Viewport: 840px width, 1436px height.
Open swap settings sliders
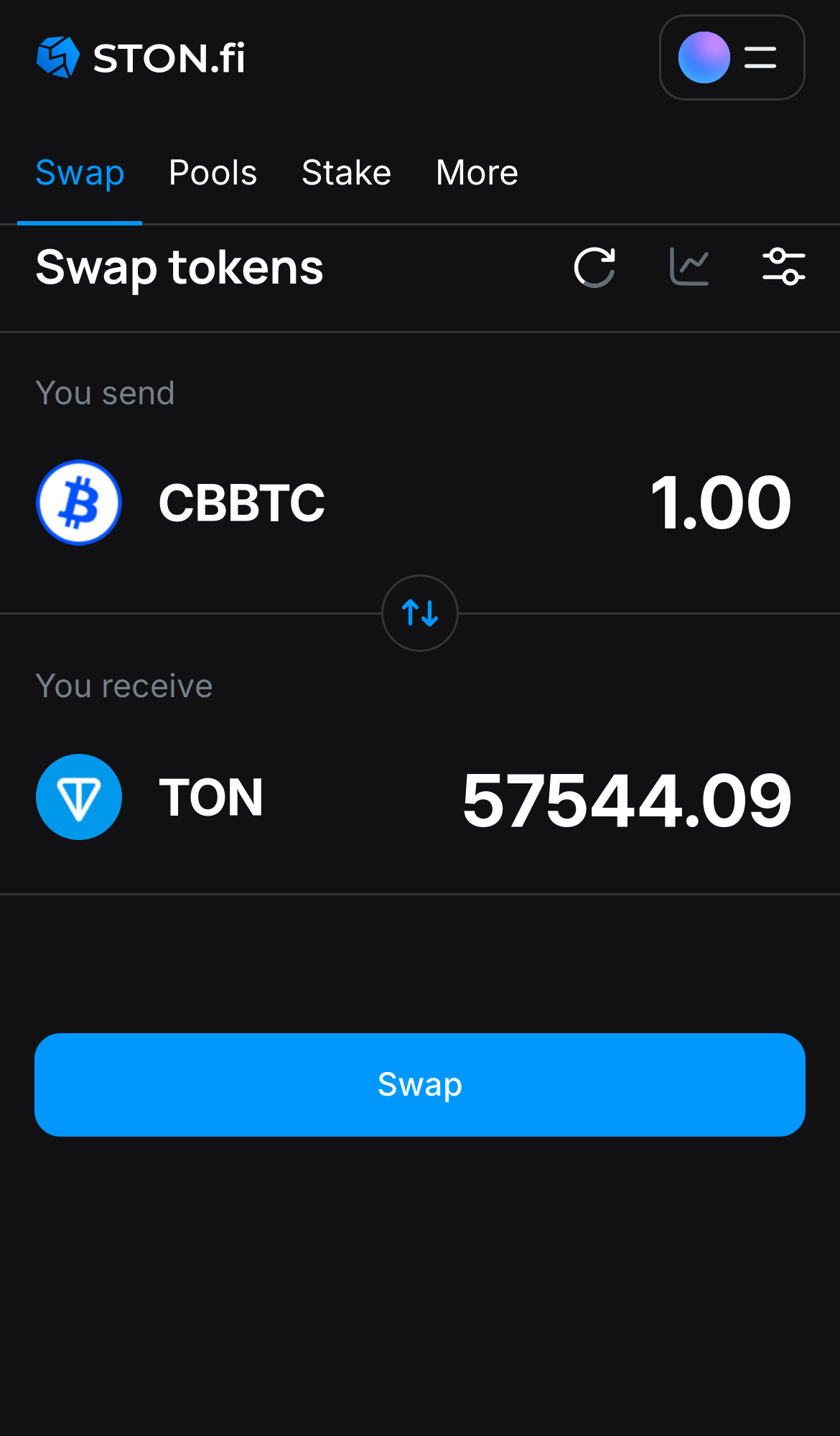(x=783, y=267)
